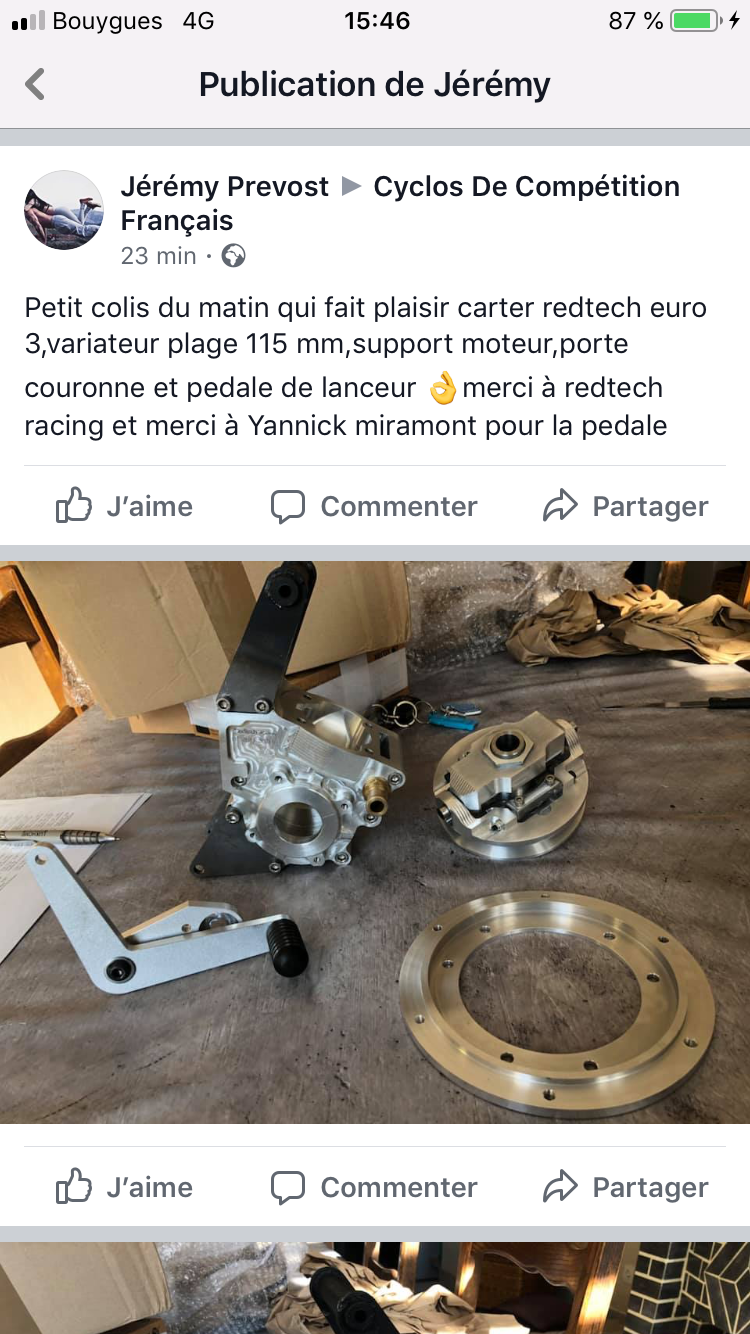
Task: Like the parts photo with J'aime below it
Action: coord(125,1187)
